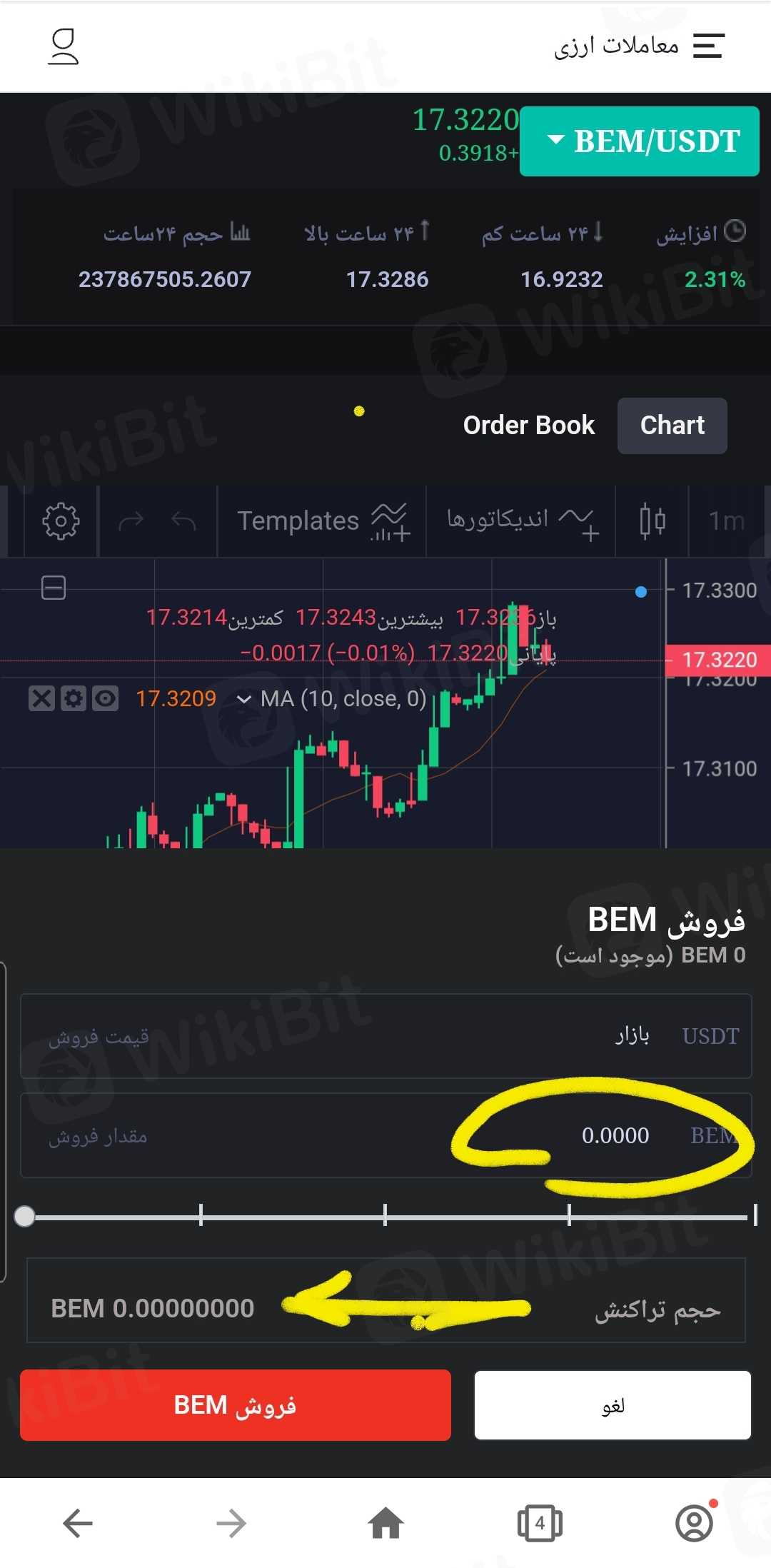
Task: Undo last chart action
Action: 184,521
